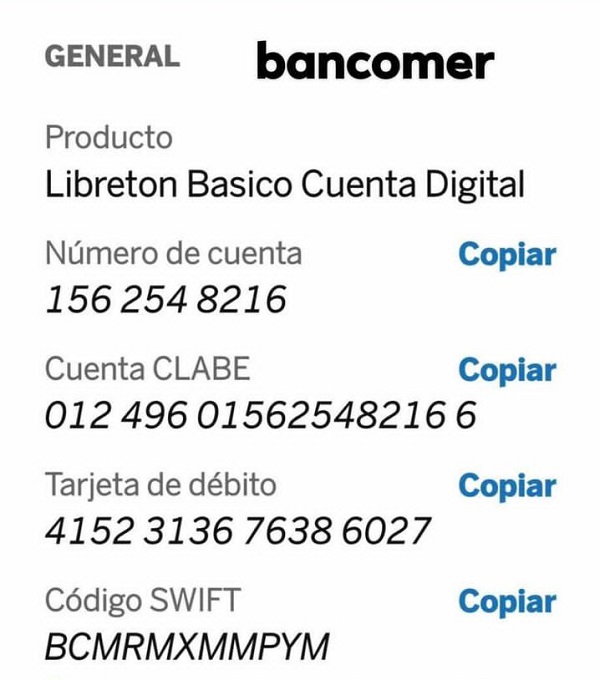Copy the Tarjeta de débito number
This screenshot has height=680, width=600.
[x=507, y=487]
